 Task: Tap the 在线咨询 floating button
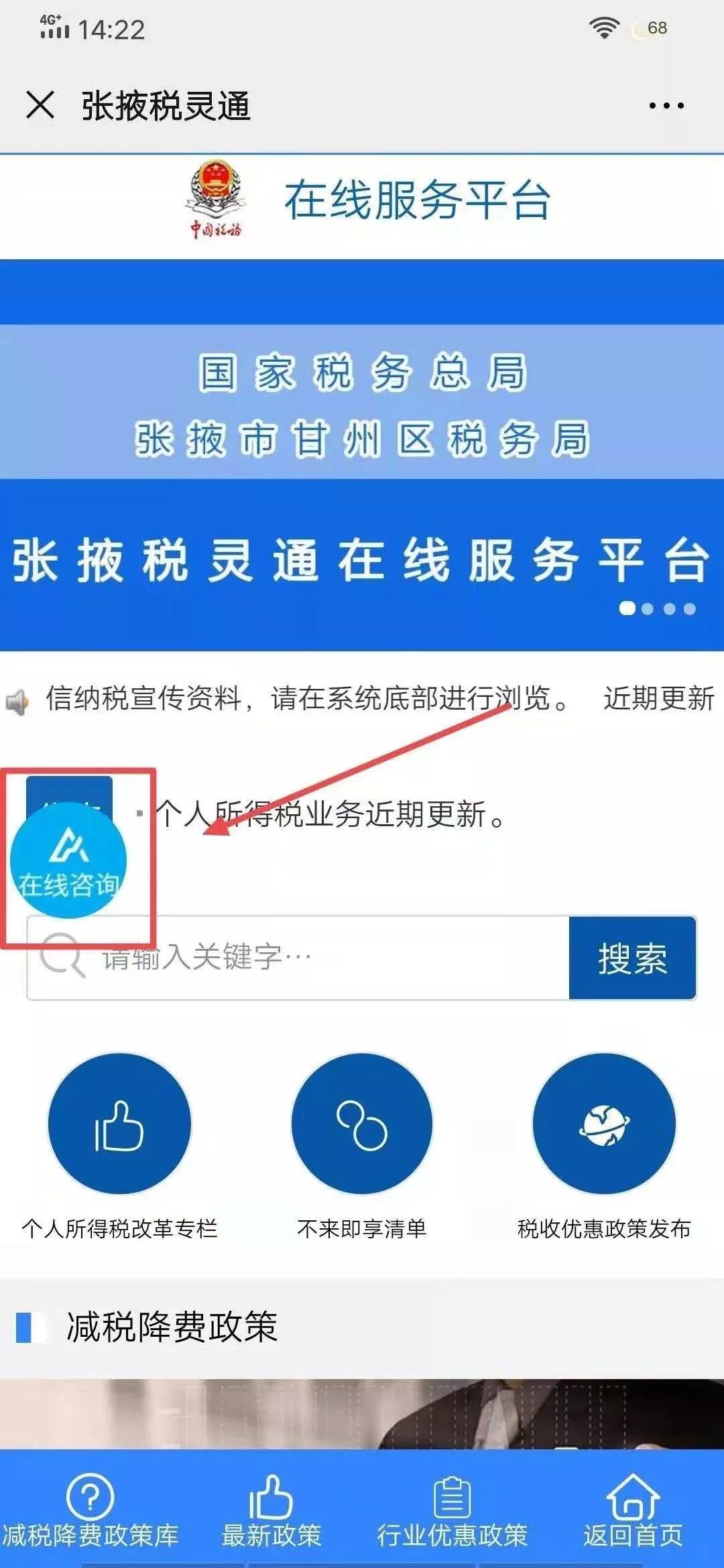[68, 860]
